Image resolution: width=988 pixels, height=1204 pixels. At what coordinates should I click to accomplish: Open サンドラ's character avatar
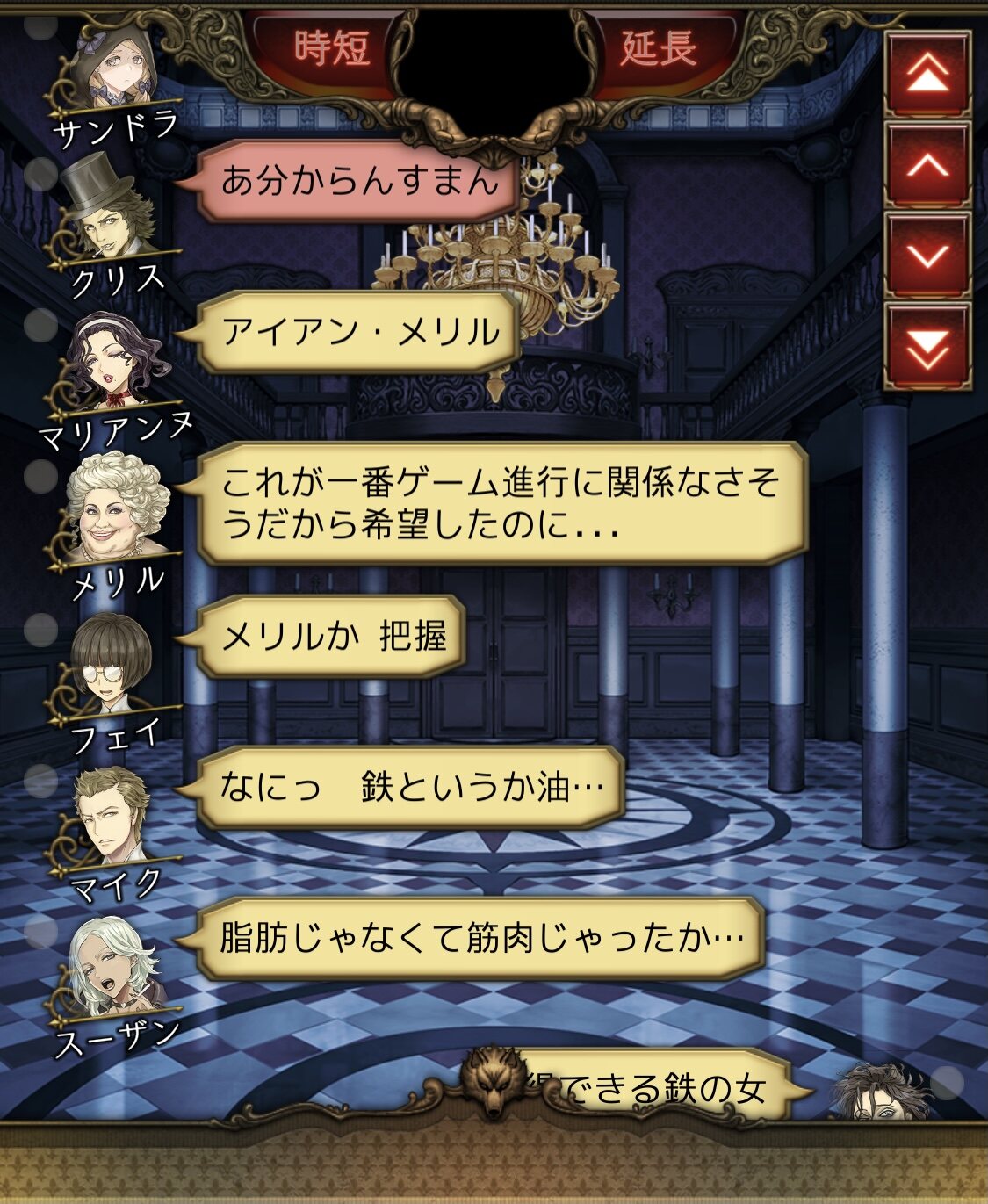(x=121, y=68)
